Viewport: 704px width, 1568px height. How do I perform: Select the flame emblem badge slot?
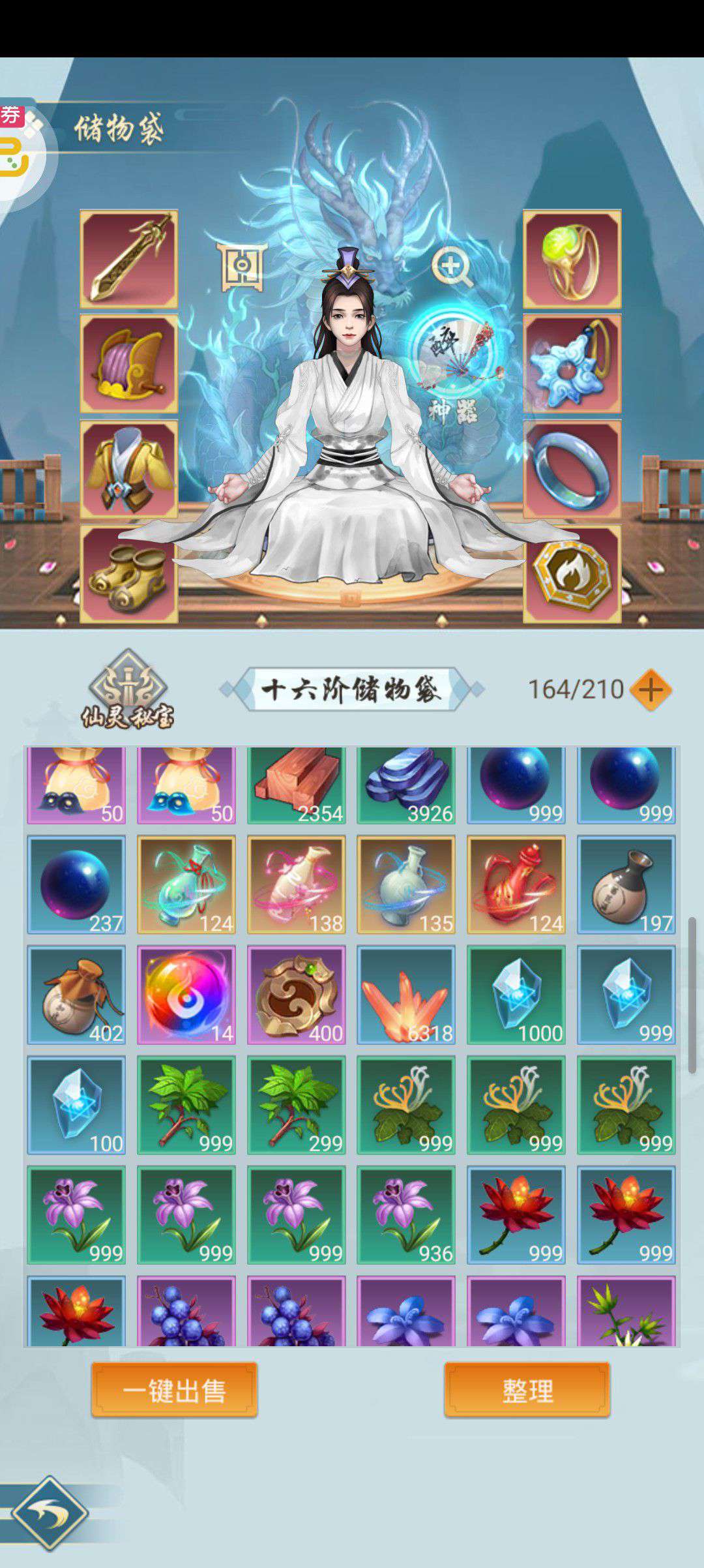click(x=572, y=574)
